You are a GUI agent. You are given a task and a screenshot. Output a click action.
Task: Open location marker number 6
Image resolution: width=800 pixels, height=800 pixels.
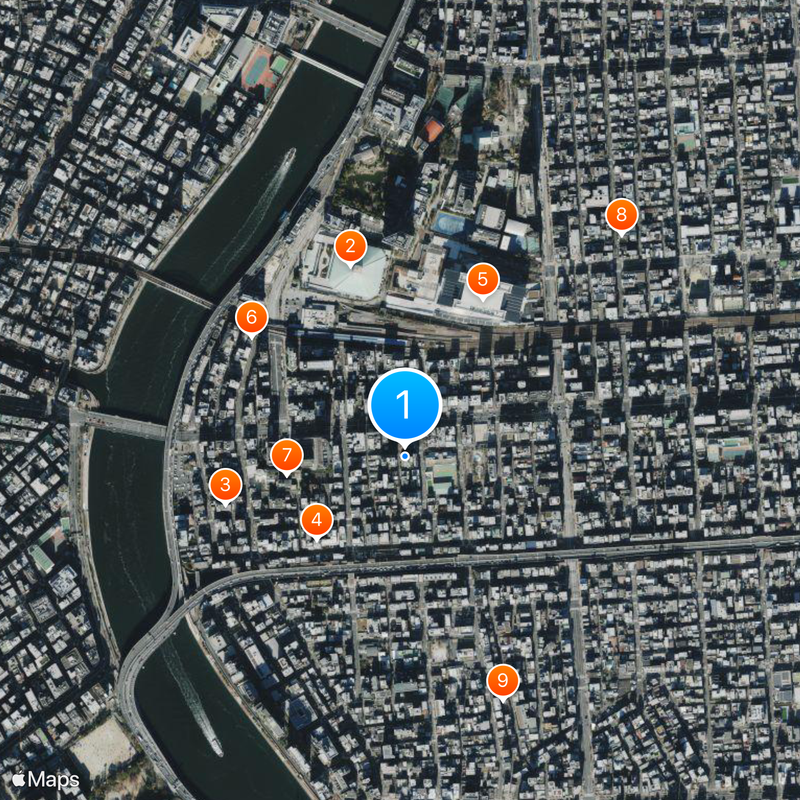click(251, 318)
